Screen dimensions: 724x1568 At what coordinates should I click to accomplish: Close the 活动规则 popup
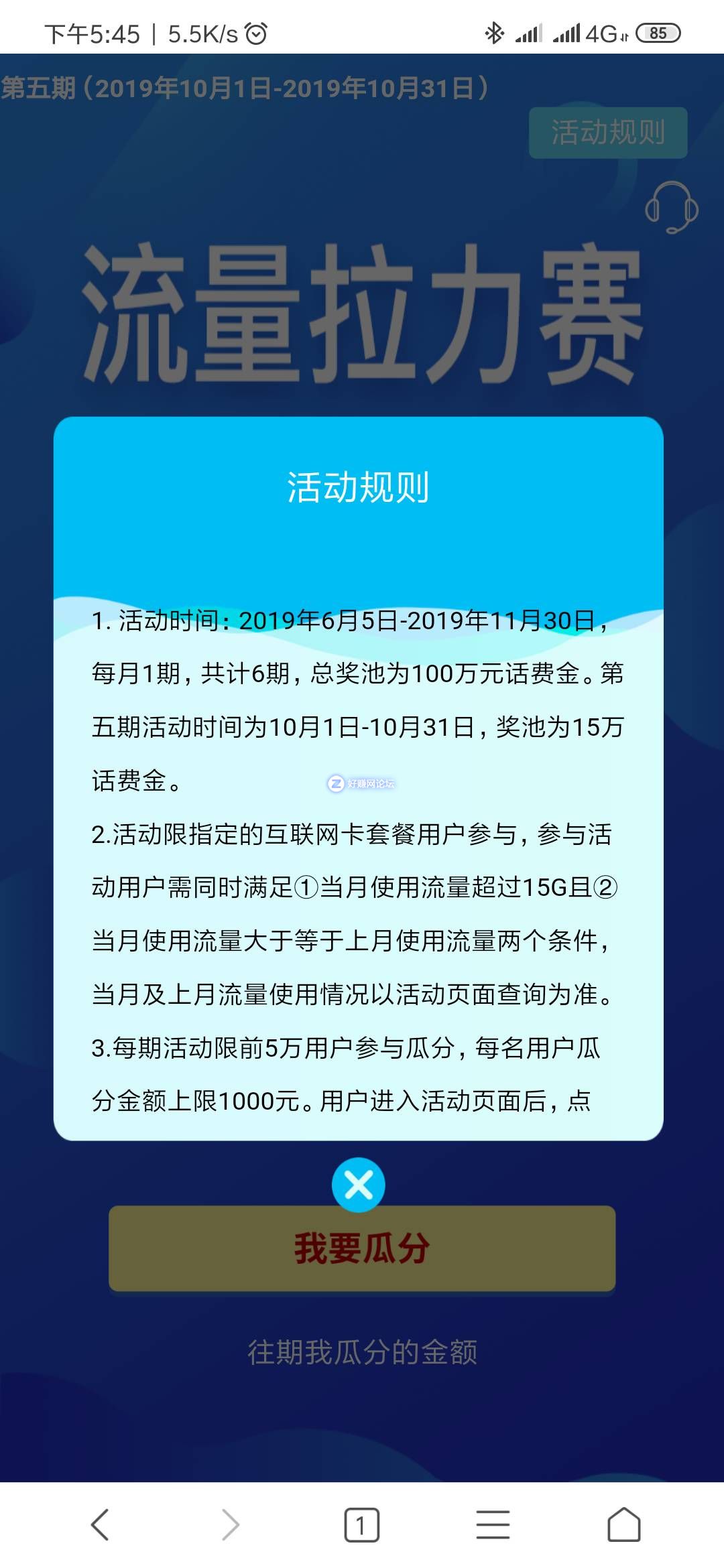pyautogui.click(x=358, y=1185)
